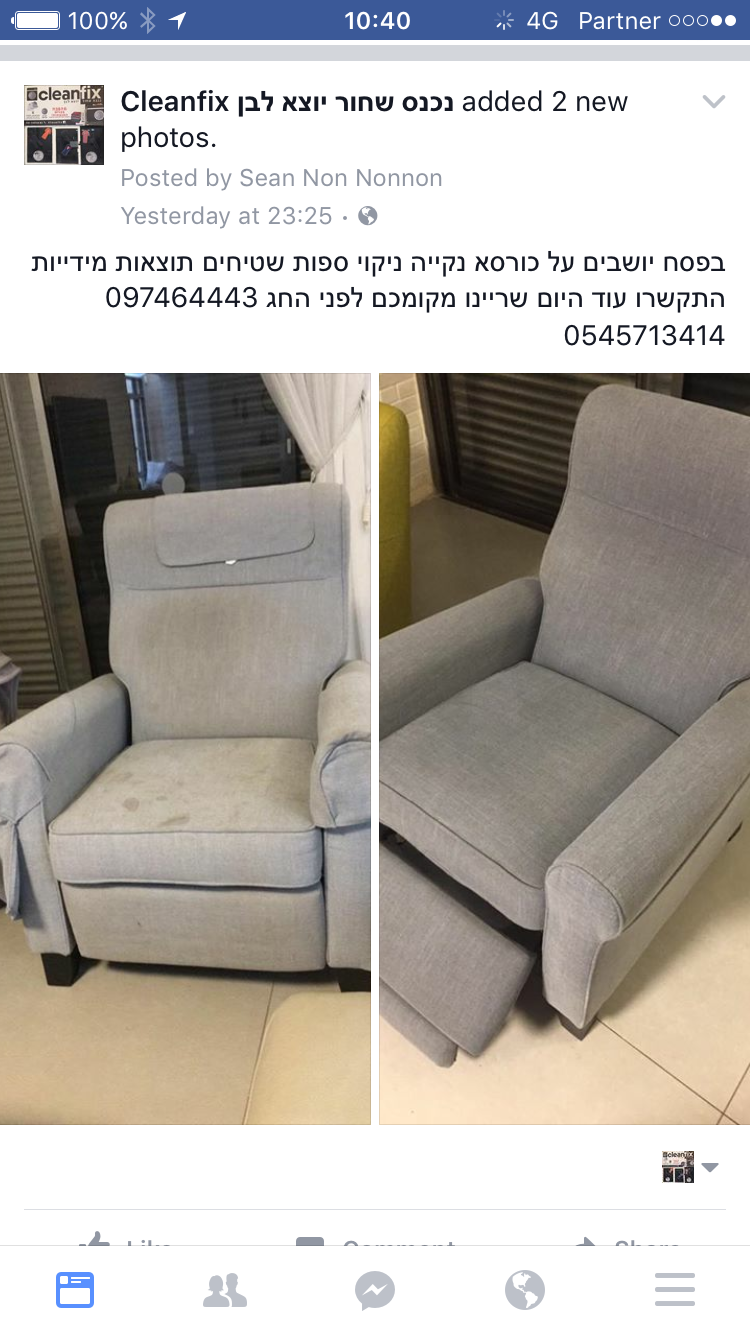This screenshot has height=1334, width=750.
Task: Open the Cleanfix page name link
Action: pyautogui.click(x=288, y=102)
